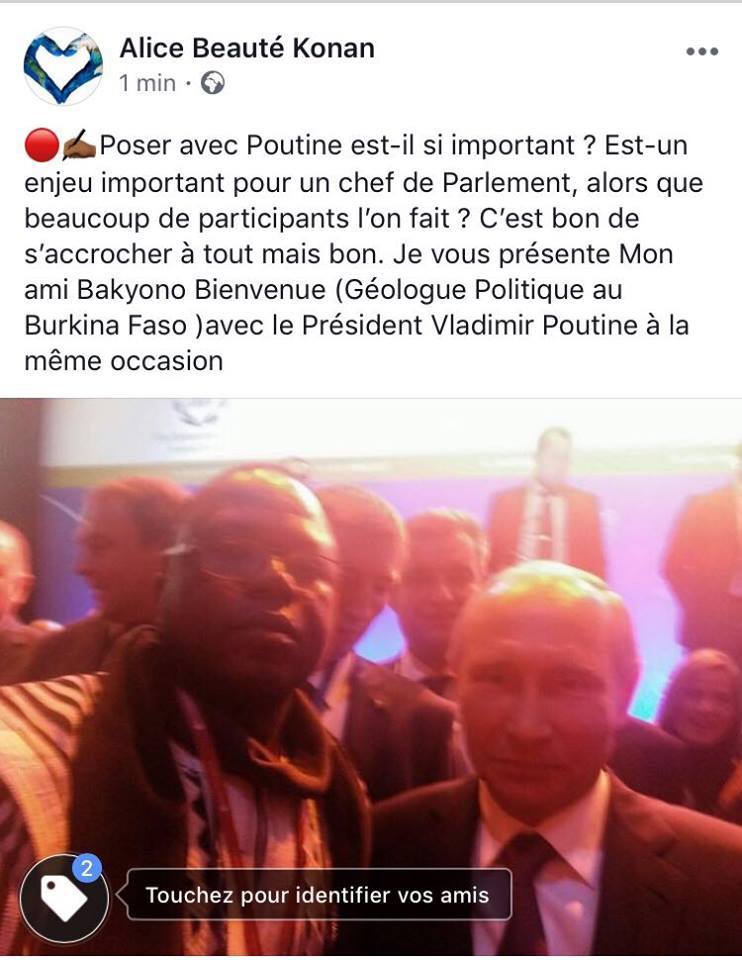Tap the Alice Beauté Konan name link

click(x=246, y=47)
